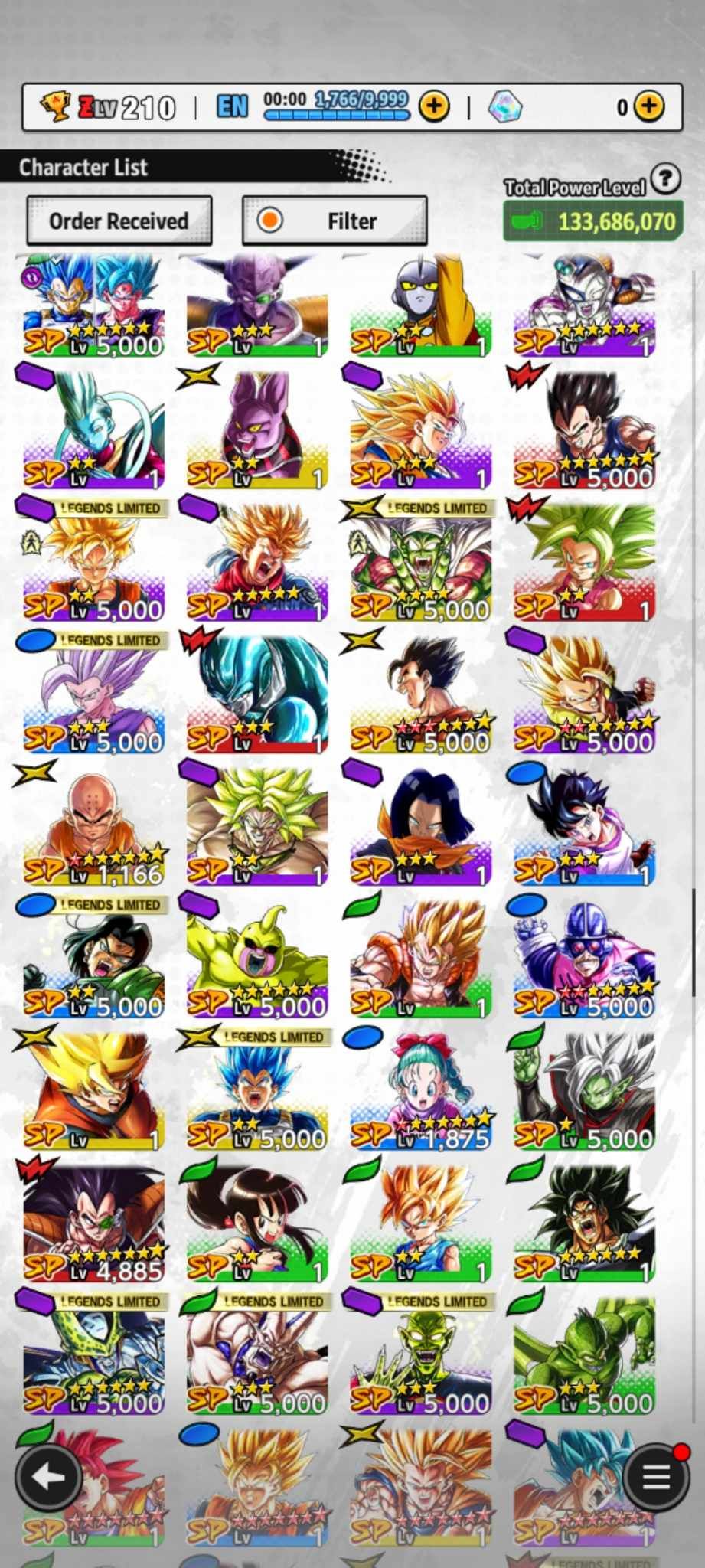Tap the Order Received sort button
The image size is (705, 1568).
click(119, 221)
